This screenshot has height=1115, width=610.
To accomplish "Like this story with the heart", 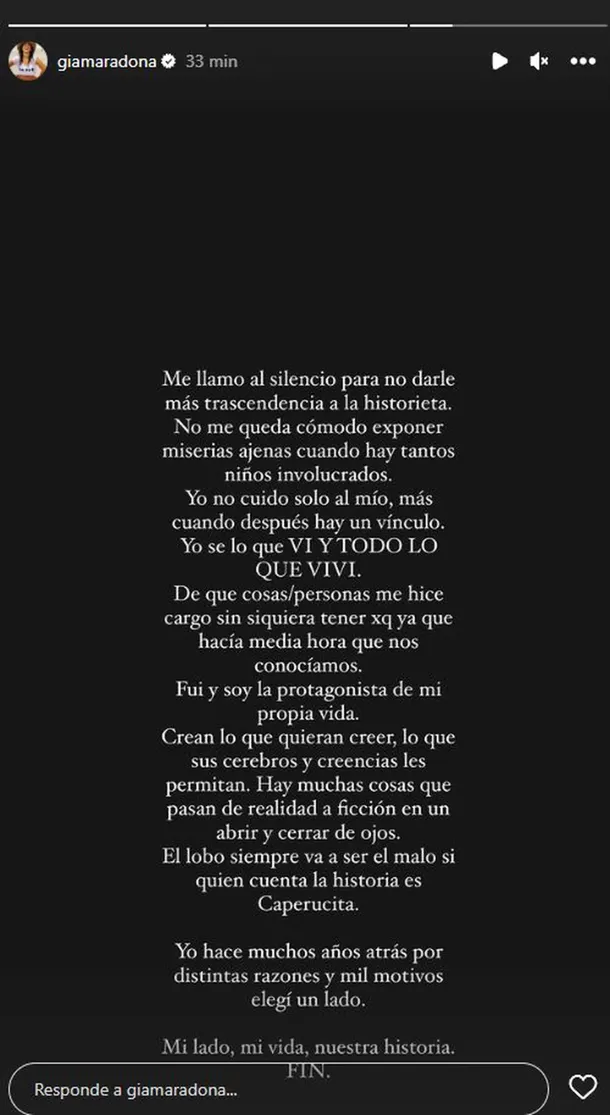I will click(582, 1087).
